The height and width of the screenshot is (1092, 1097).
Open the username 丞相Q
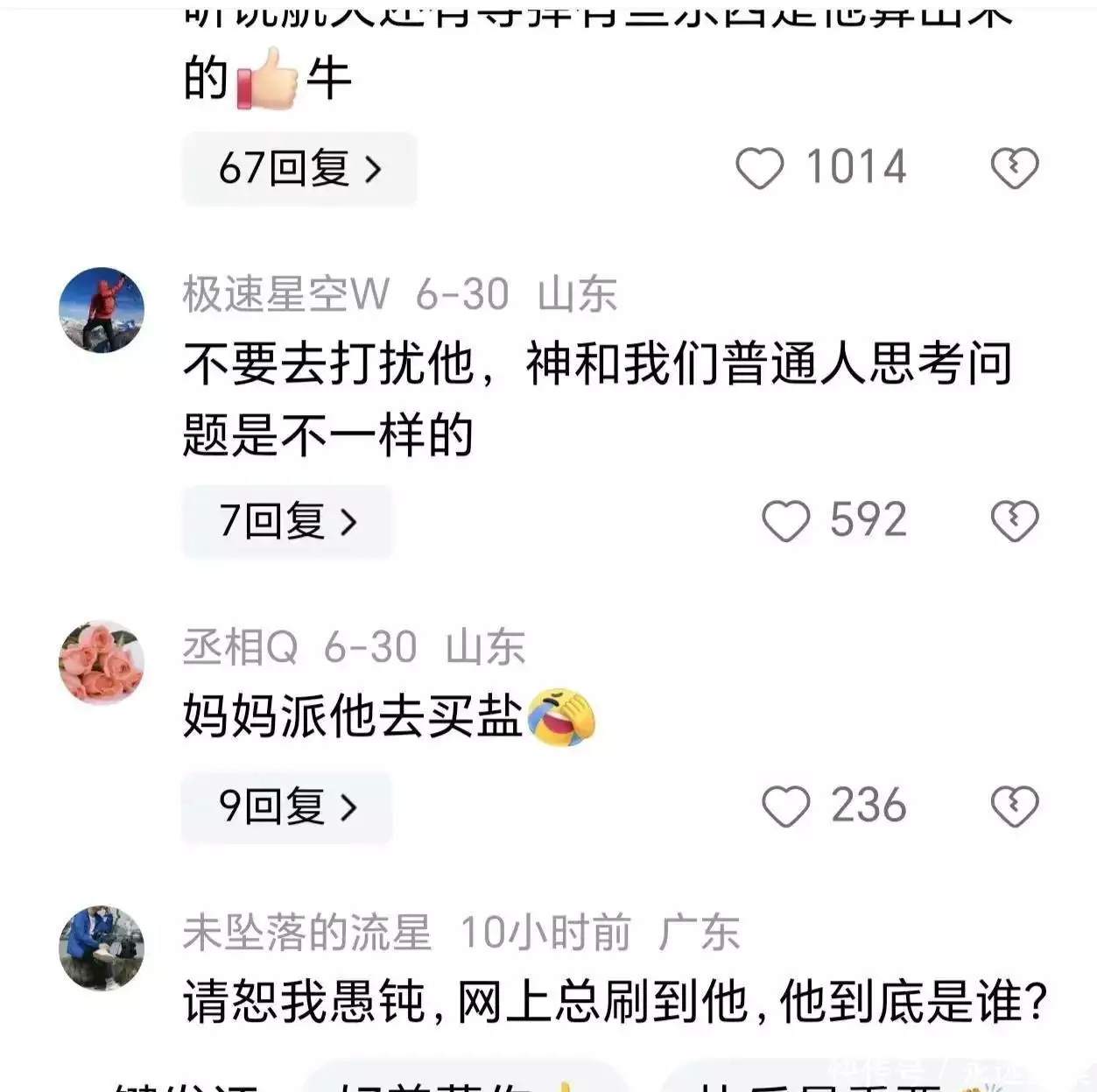click(240, 648)
